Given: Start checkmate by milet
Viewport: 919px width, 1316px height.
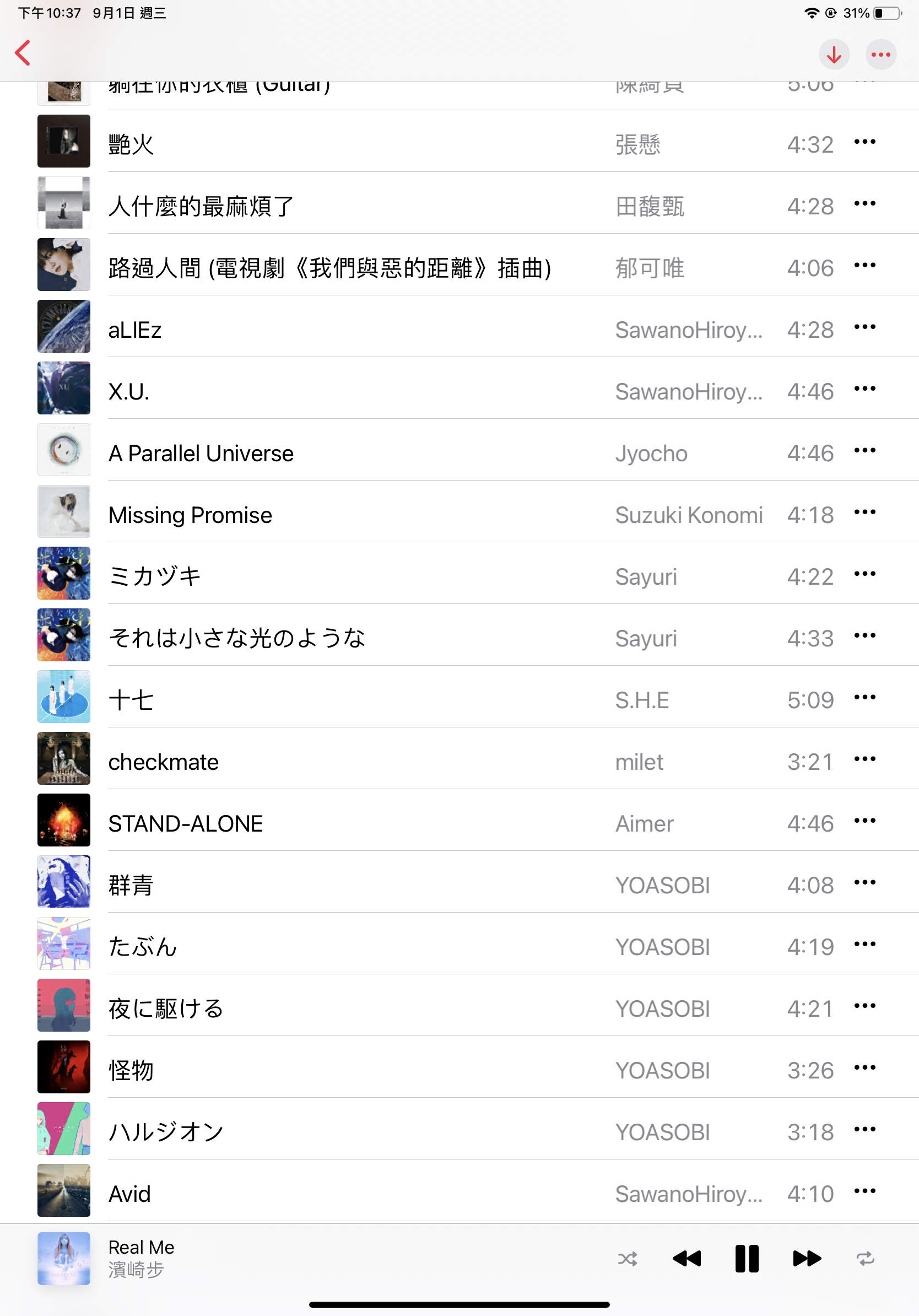Looking at the screenshot, I should coord(164,762).
